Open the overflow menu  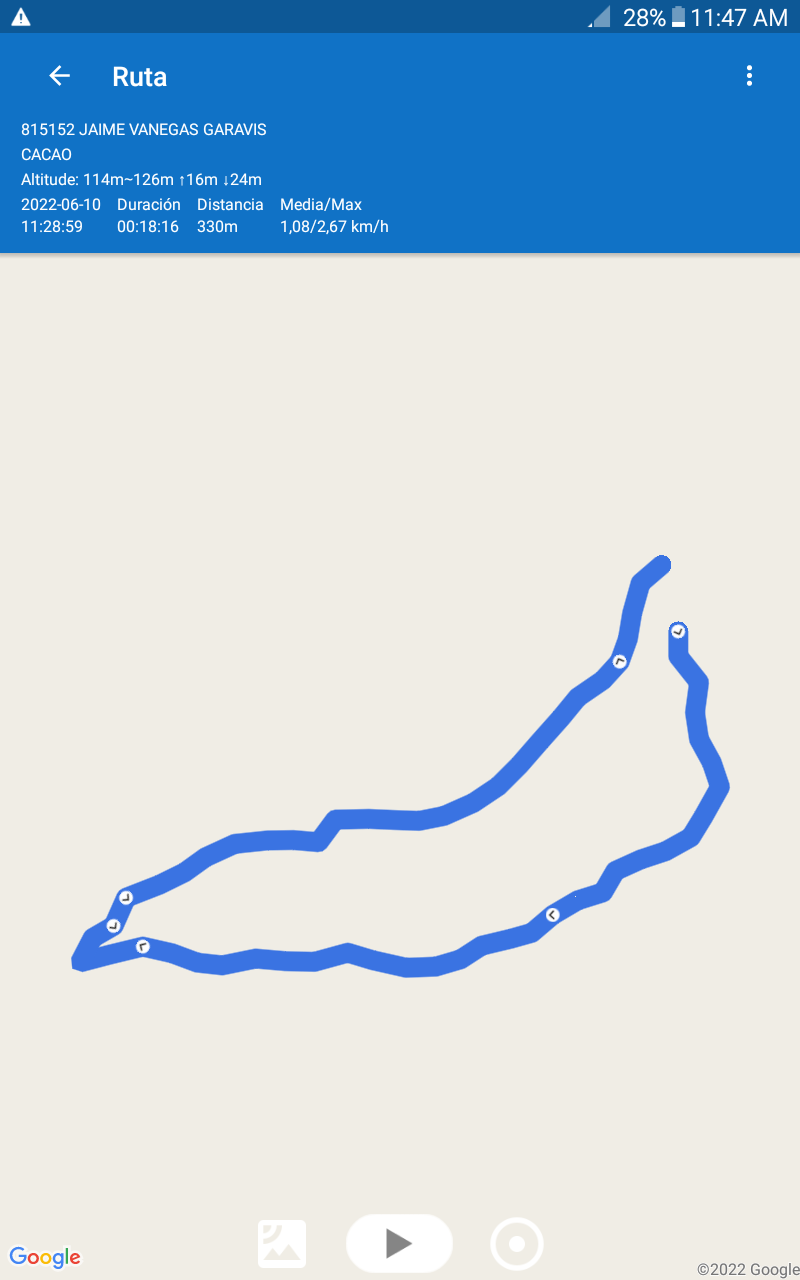coord(749,76)
